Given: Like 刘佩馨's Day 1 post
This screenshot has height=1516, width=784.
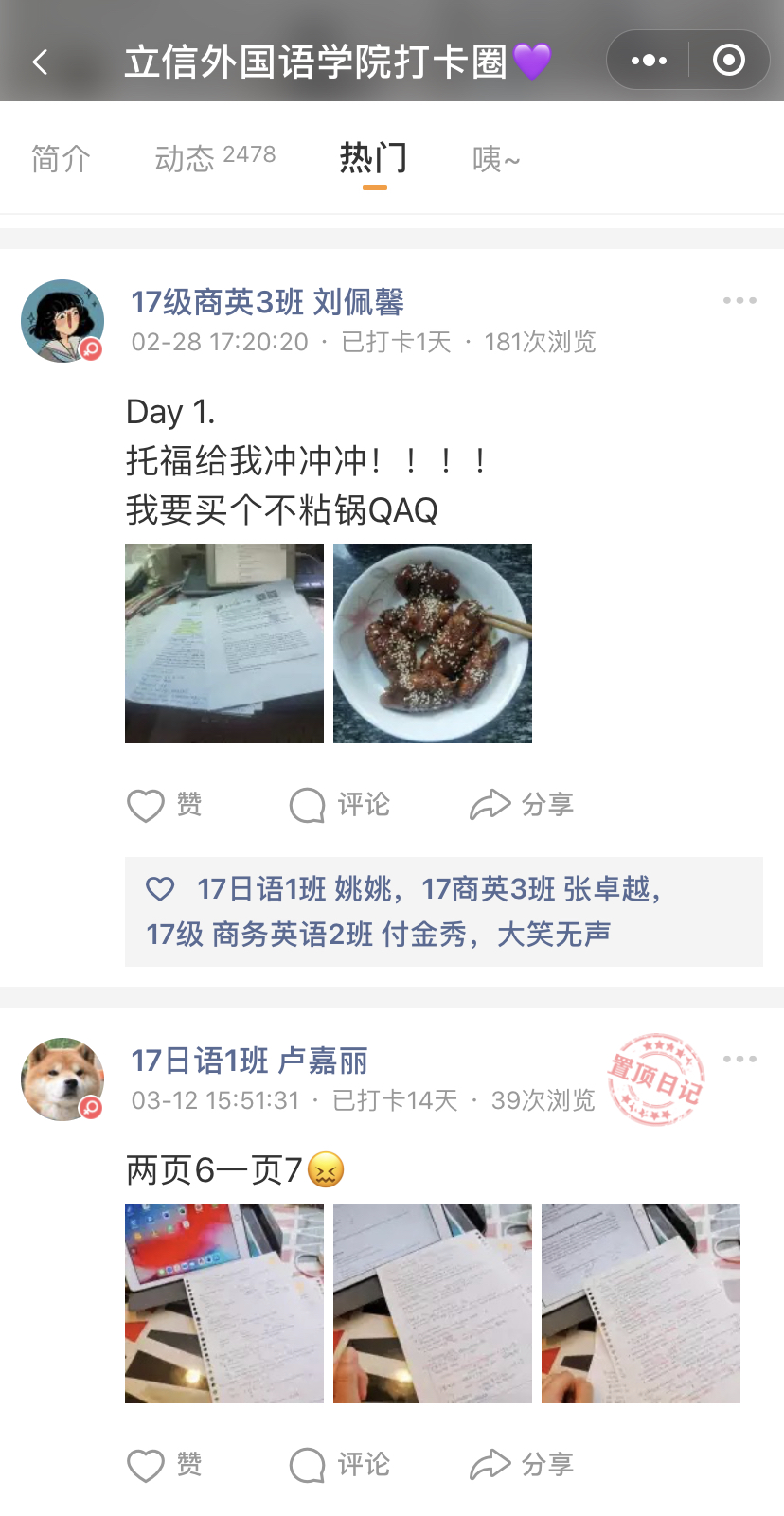Looking at the screenshot, I should 165,805.
